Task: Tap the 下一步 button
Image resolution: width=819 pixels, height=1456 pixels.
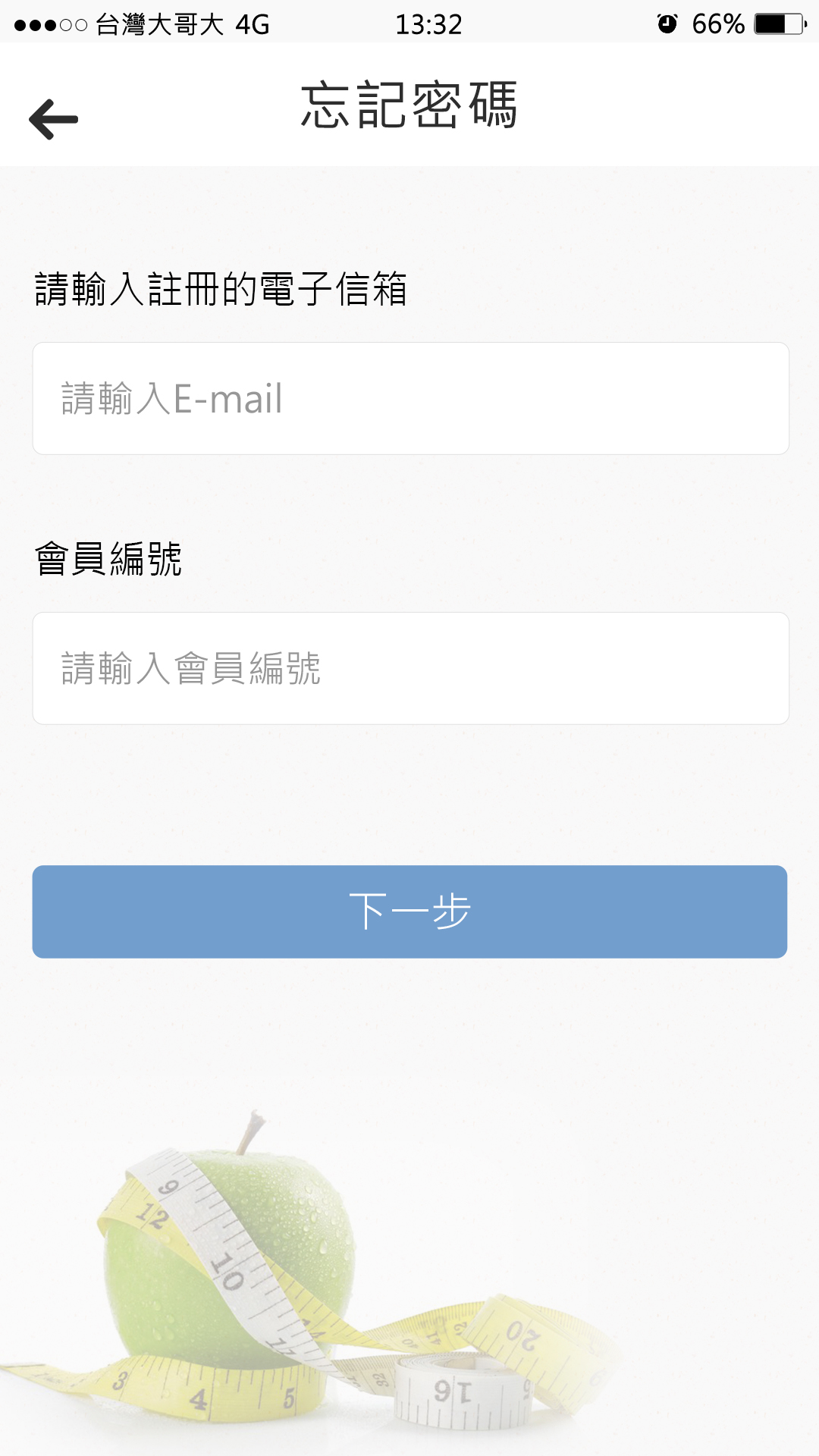Action: click(x=409, y=912)
